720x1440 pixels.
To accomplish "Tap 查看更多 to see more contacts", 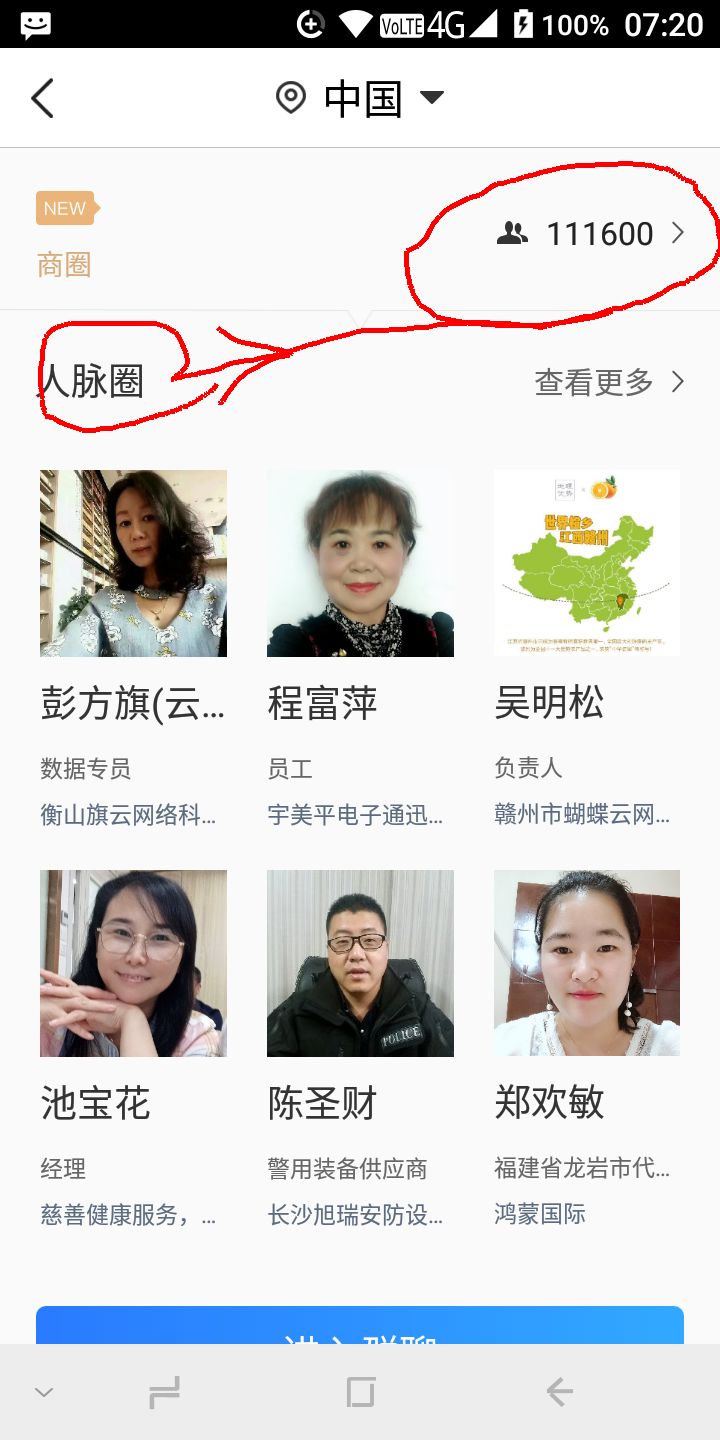I will [x=609, y=382].
